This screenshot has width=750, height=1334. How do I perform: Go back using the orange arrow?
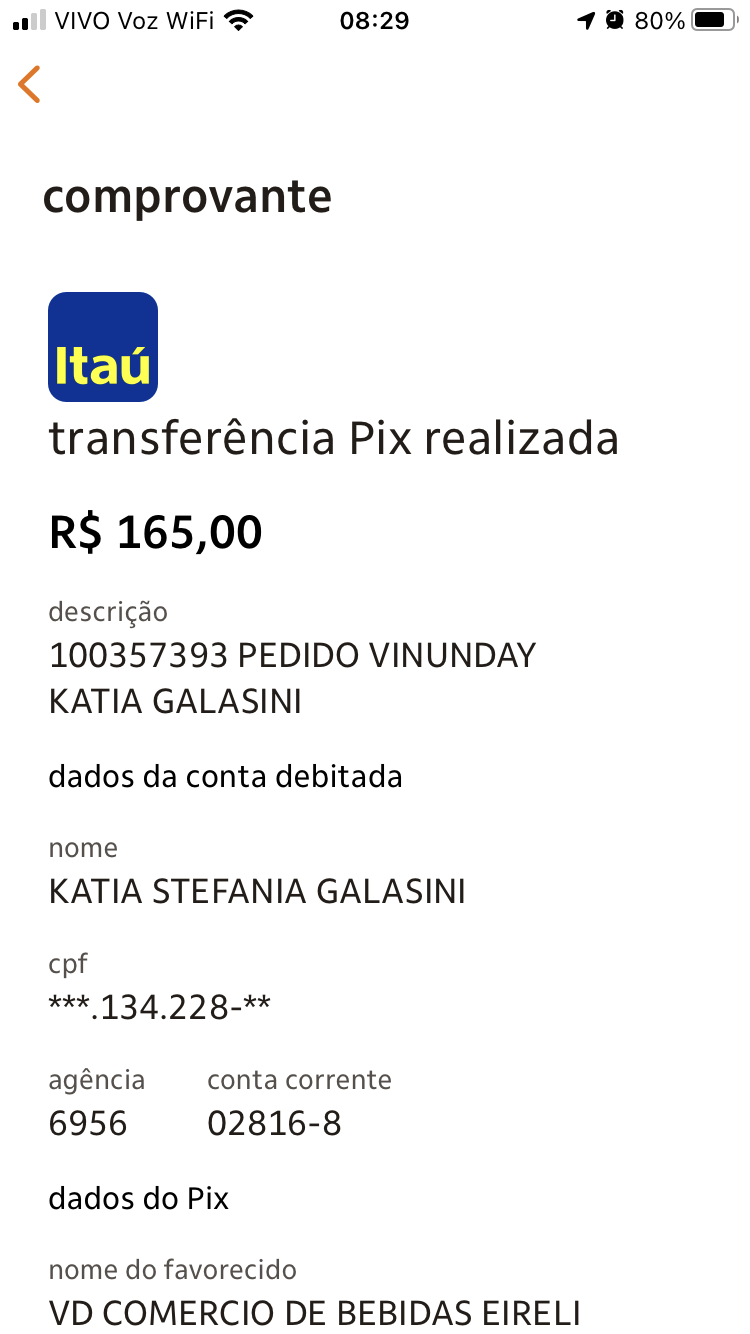coord(30,85)
